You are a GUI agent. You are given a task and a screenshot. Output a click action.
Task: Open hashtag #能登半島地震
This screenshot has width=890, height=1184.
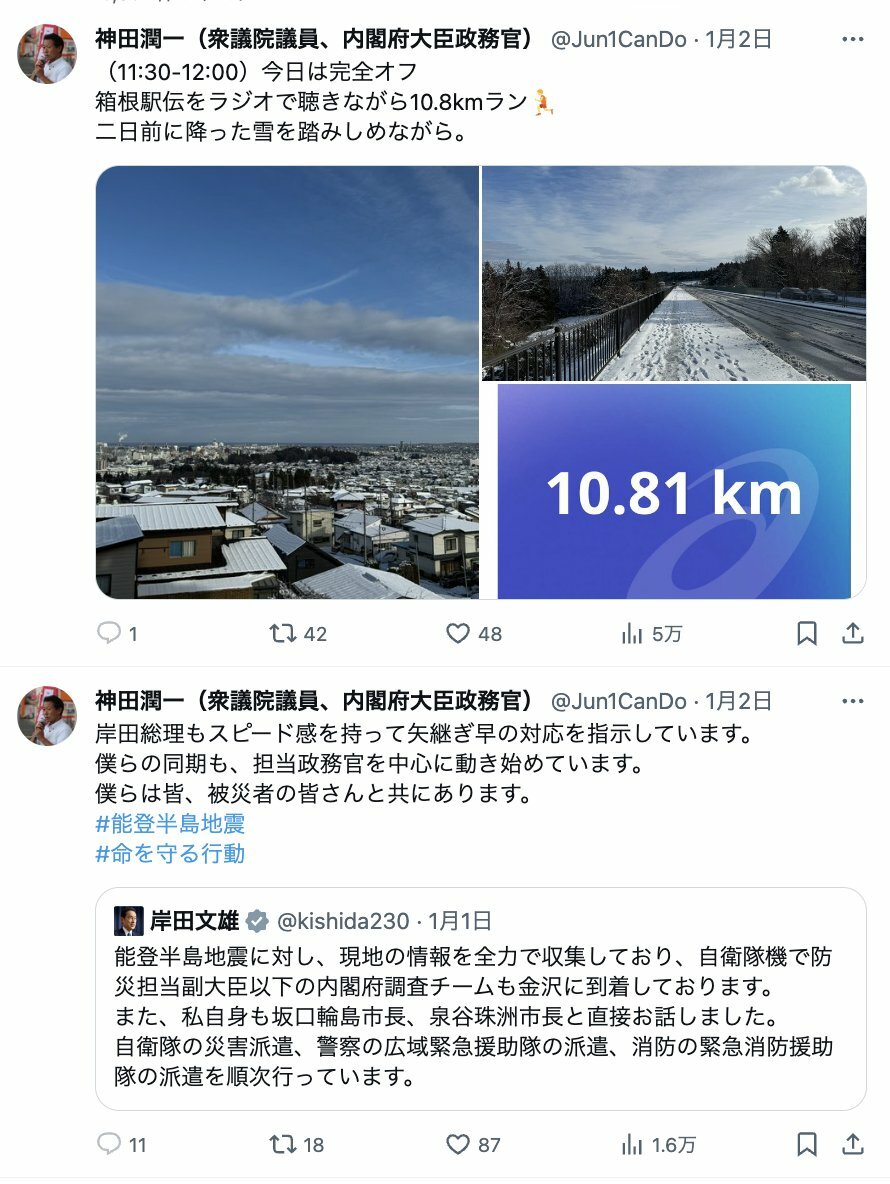[x=170, y=824]
